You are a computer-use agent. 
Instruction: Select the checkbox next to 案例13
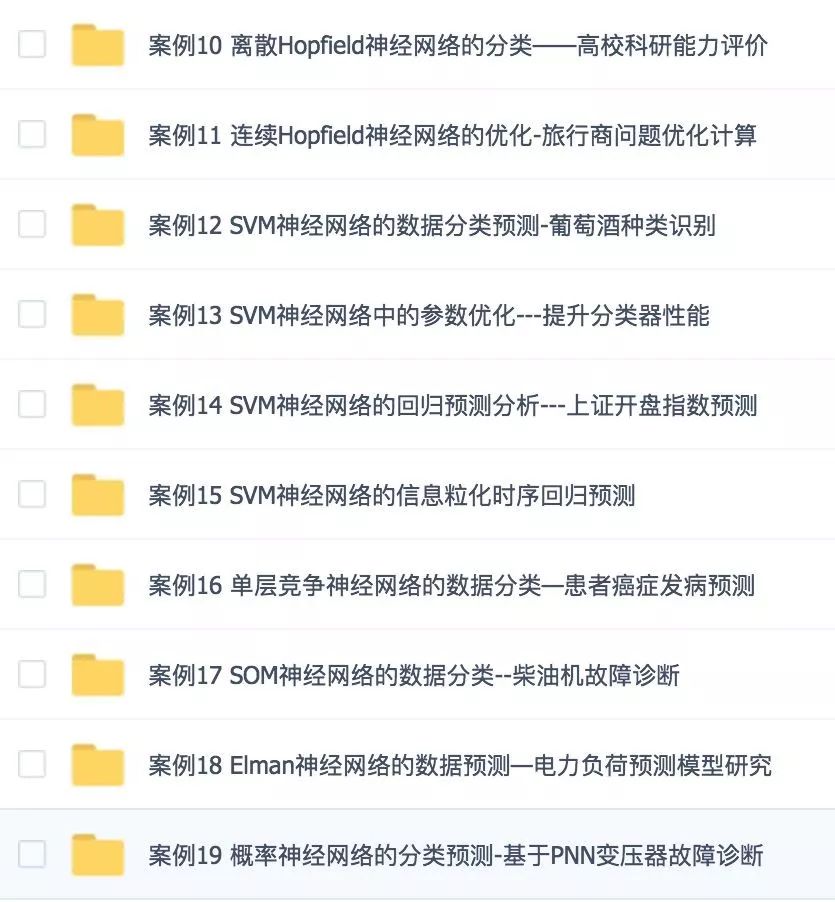(32, 315)
